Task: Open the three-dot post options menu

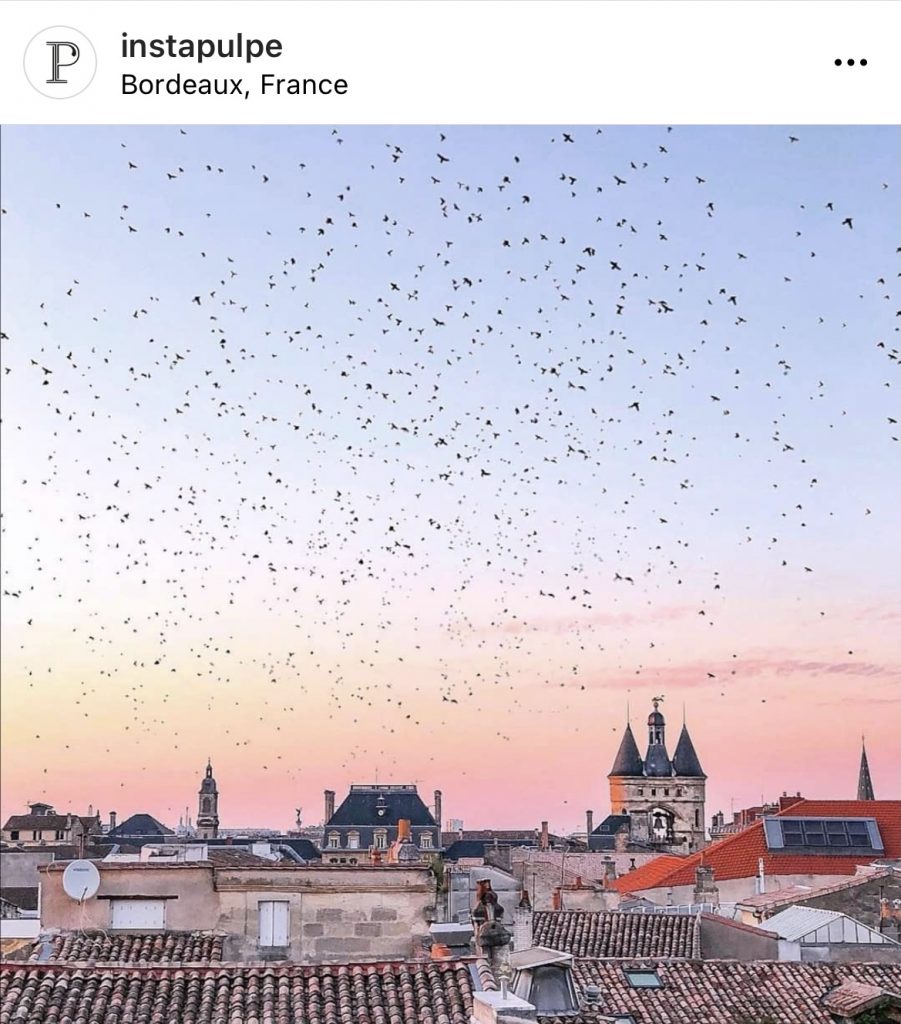Action: [x=850, y=63]
